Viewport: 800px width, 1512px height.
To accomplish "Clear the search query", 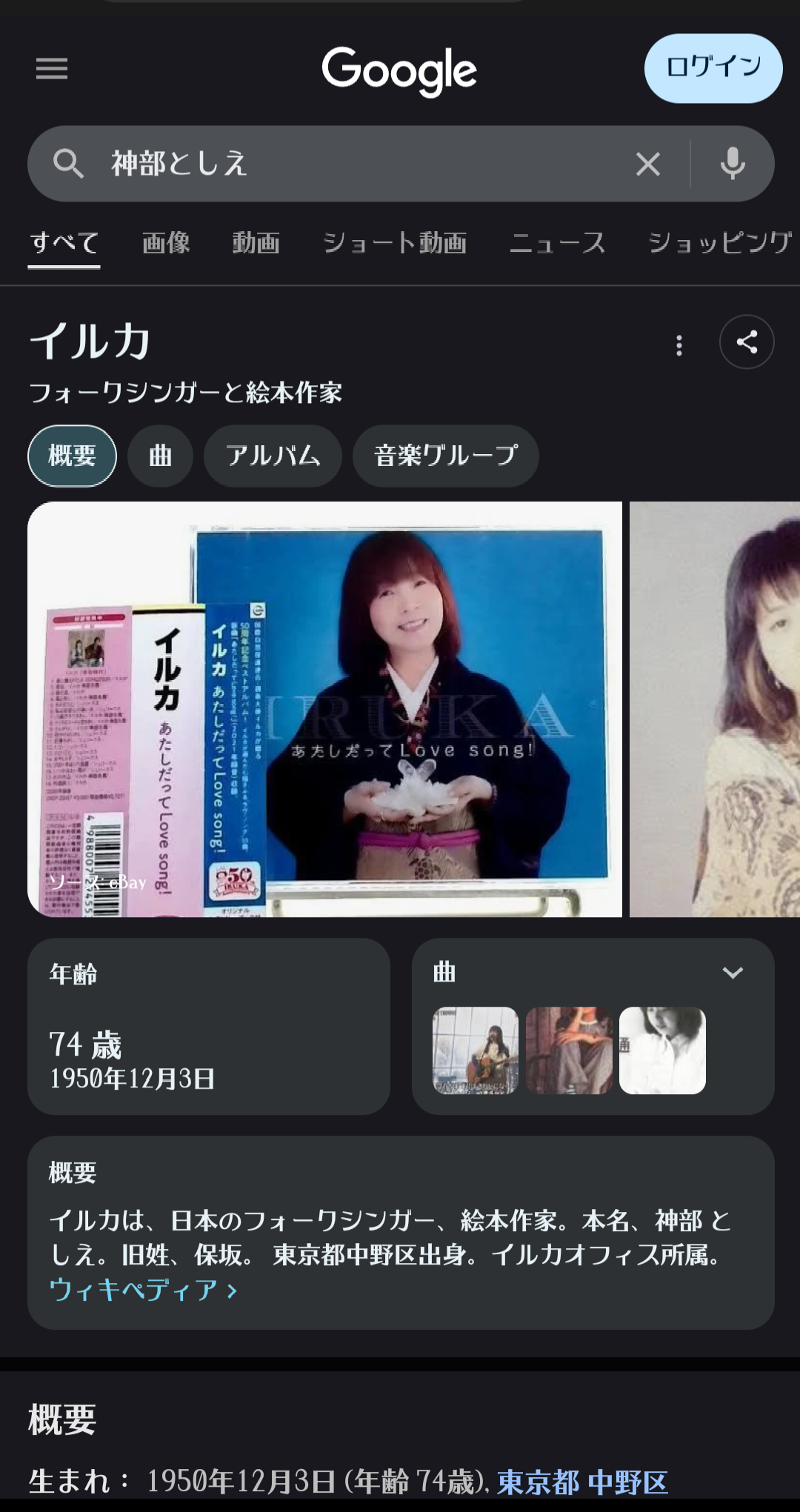I will tap(648, 164).
